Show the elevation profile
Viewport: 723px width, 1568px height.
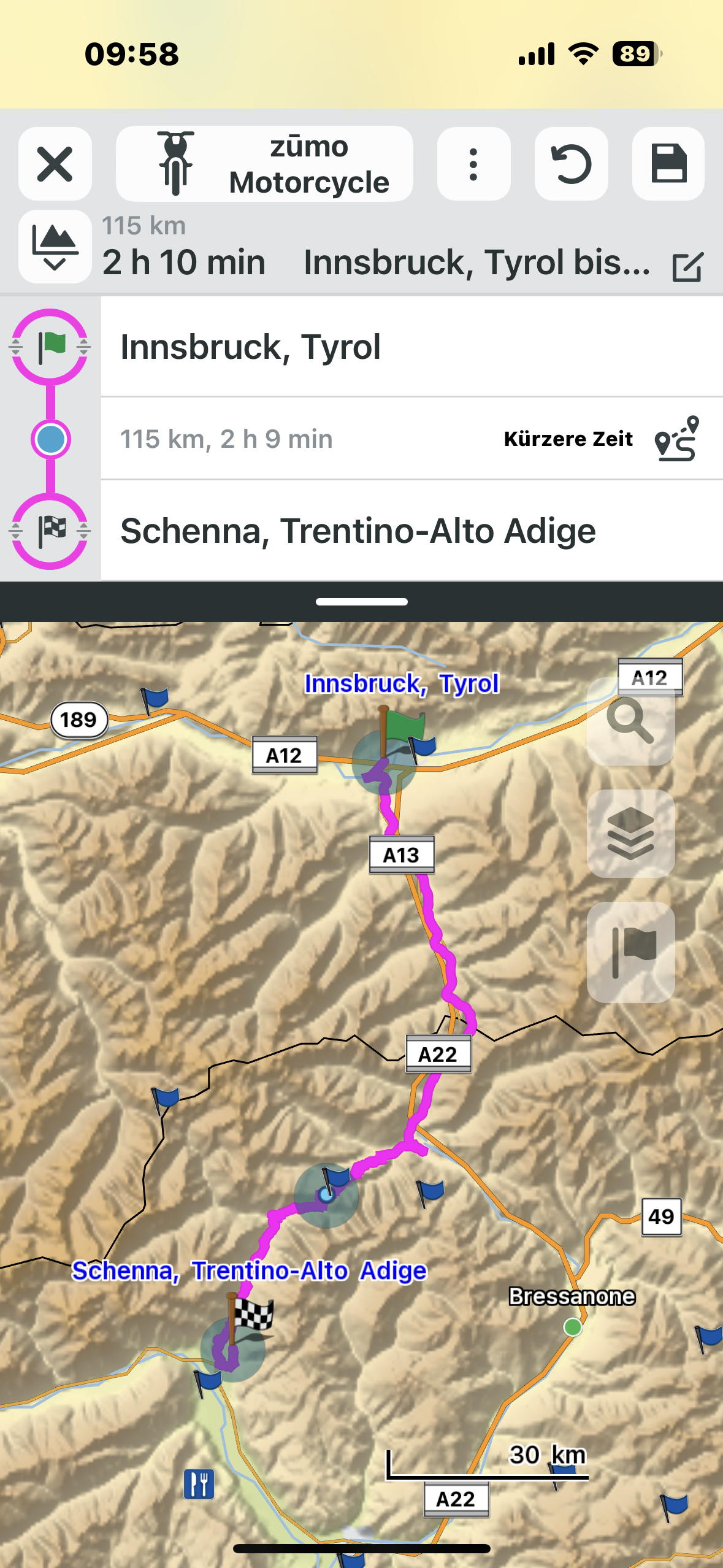tap(55, 247)
